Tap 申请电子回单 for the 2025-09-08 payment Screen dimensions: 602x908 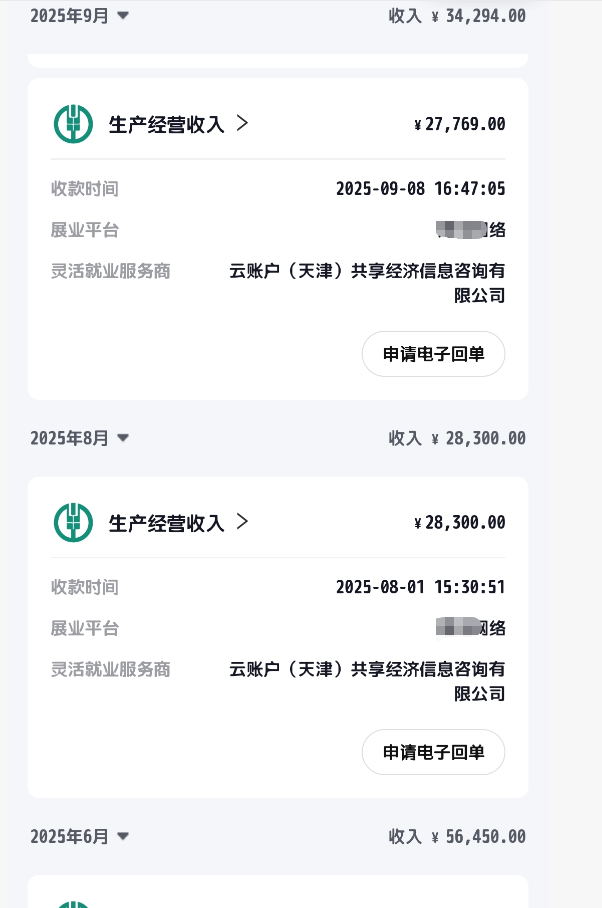pyautogui.click(x=433, y=354)
